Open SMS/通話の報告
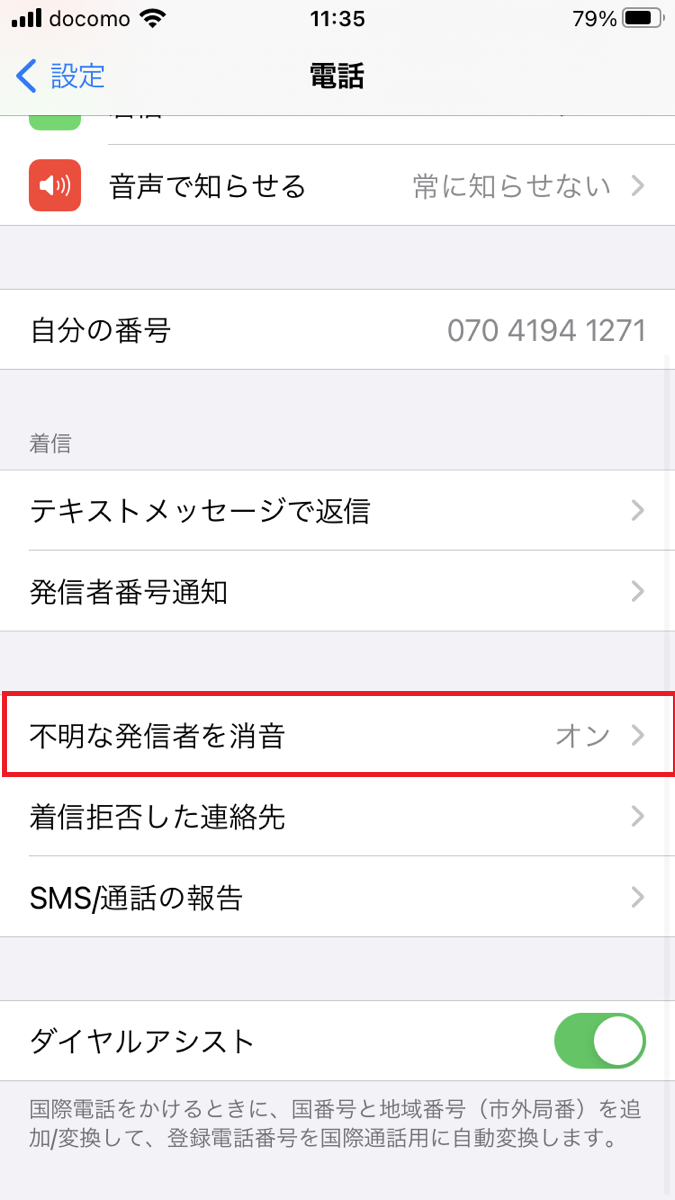 [337, 897]
